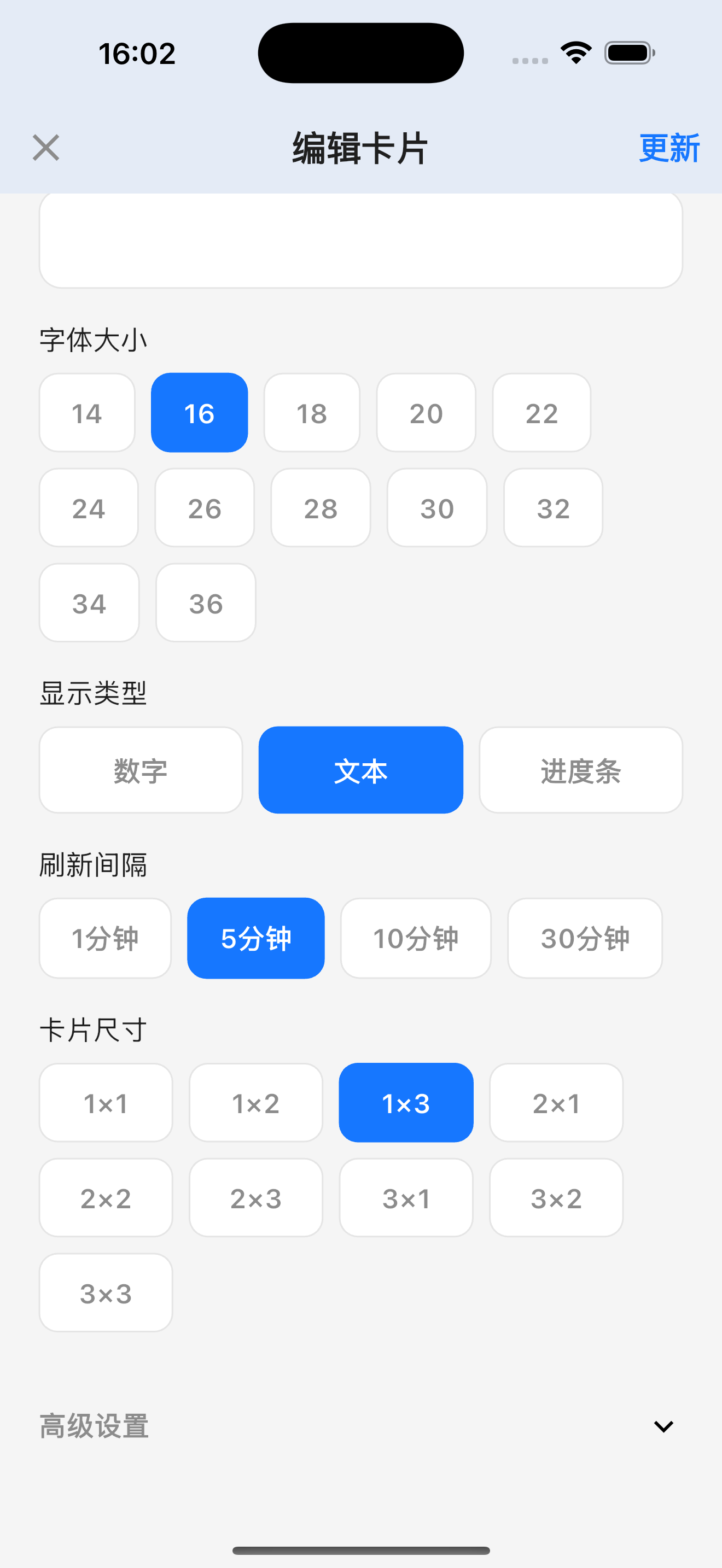The height and width of the screenshot is (1568, 722).
Task: Close the 编辑卡片 editor
Action: pos(45,148)
